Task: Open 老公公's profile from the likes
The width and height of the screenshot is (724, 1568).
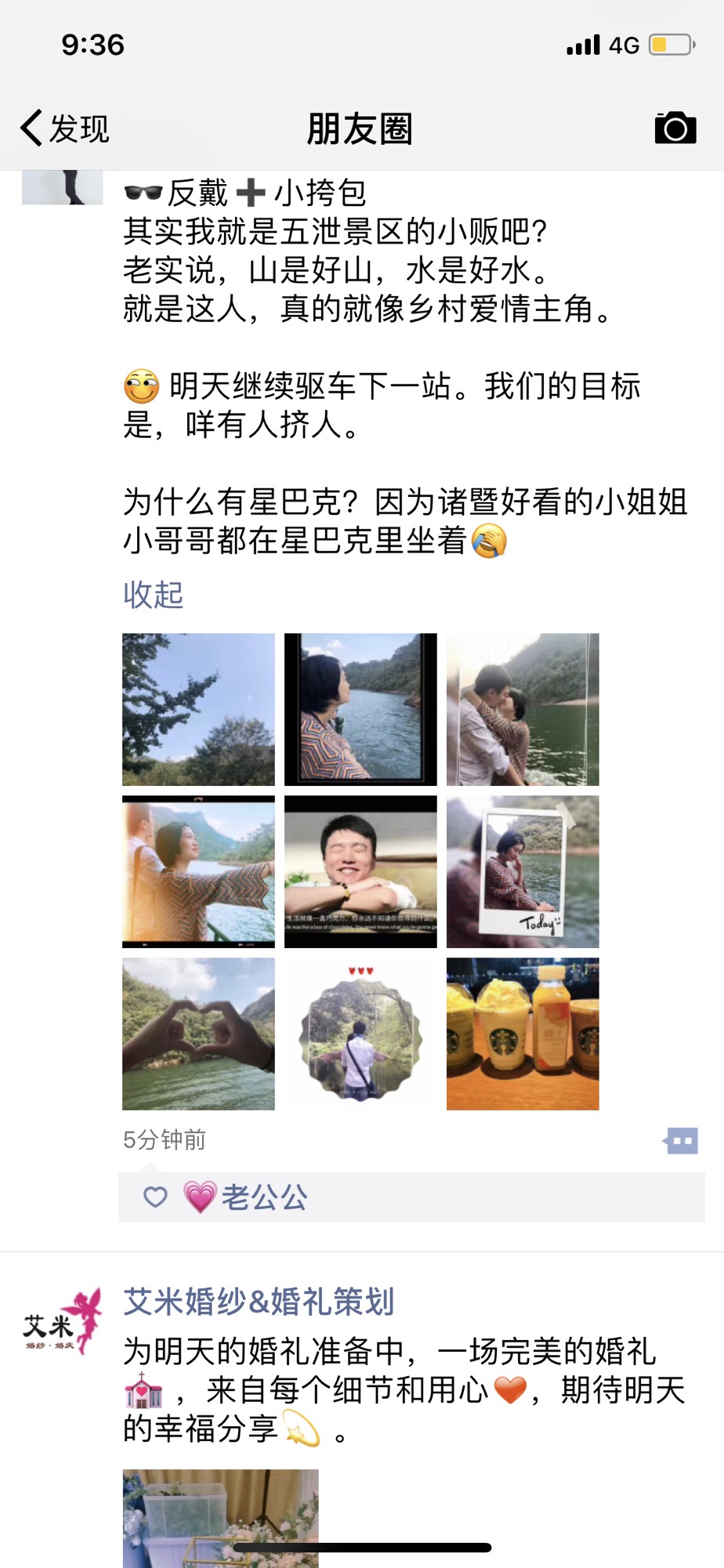Action: pos(264,1197)
